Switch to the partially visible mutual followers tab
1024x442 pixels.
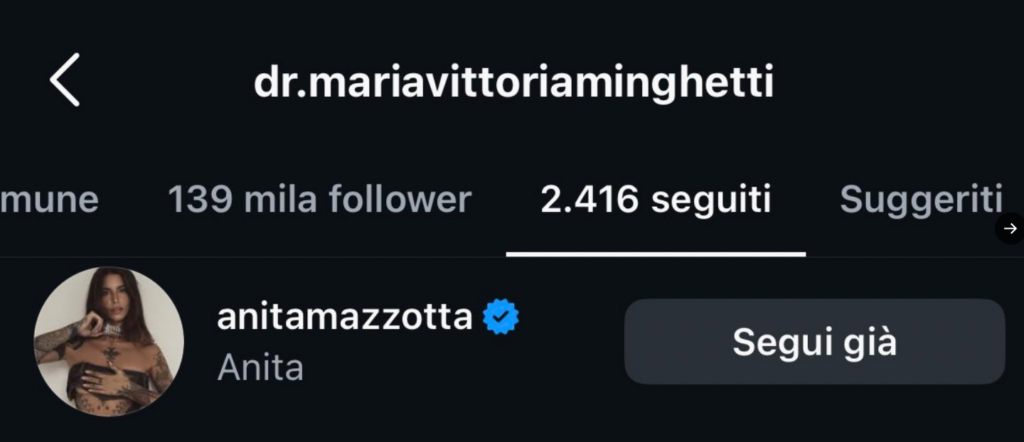(48, 200)
